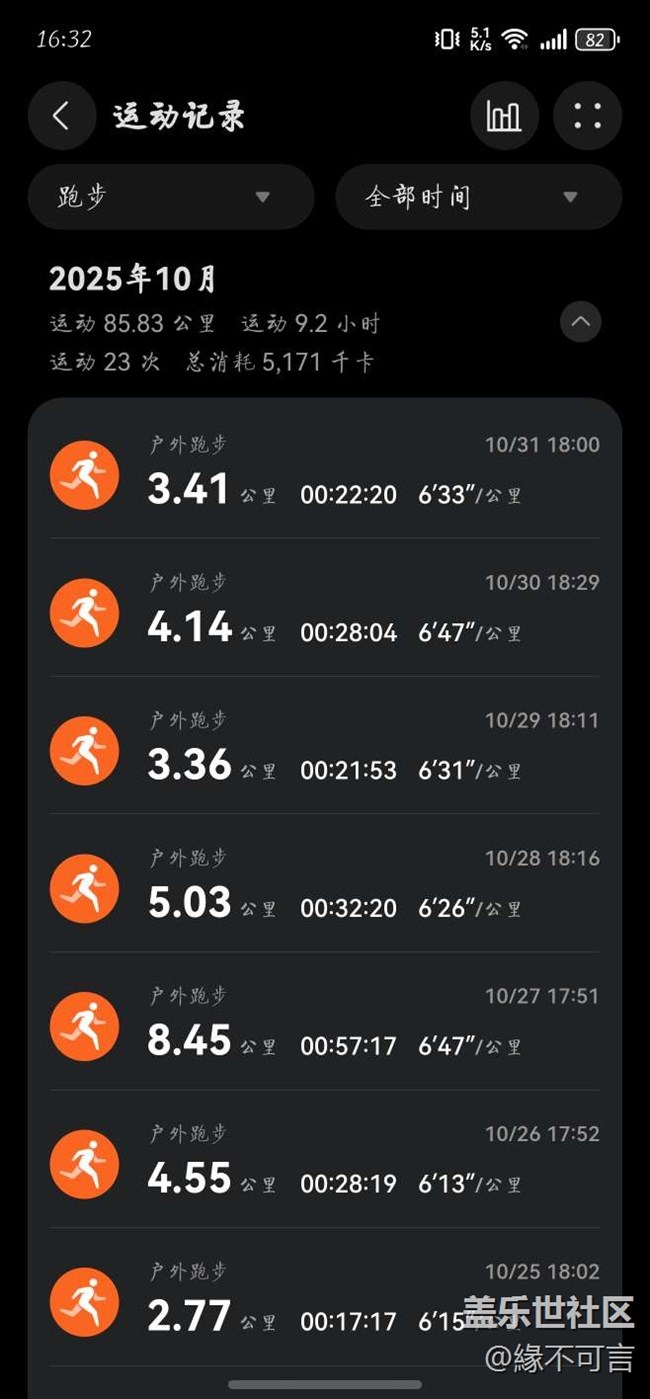650x1399 pixels.
Task: Open the 全部时间 time range dropdown
Action: 478,197
